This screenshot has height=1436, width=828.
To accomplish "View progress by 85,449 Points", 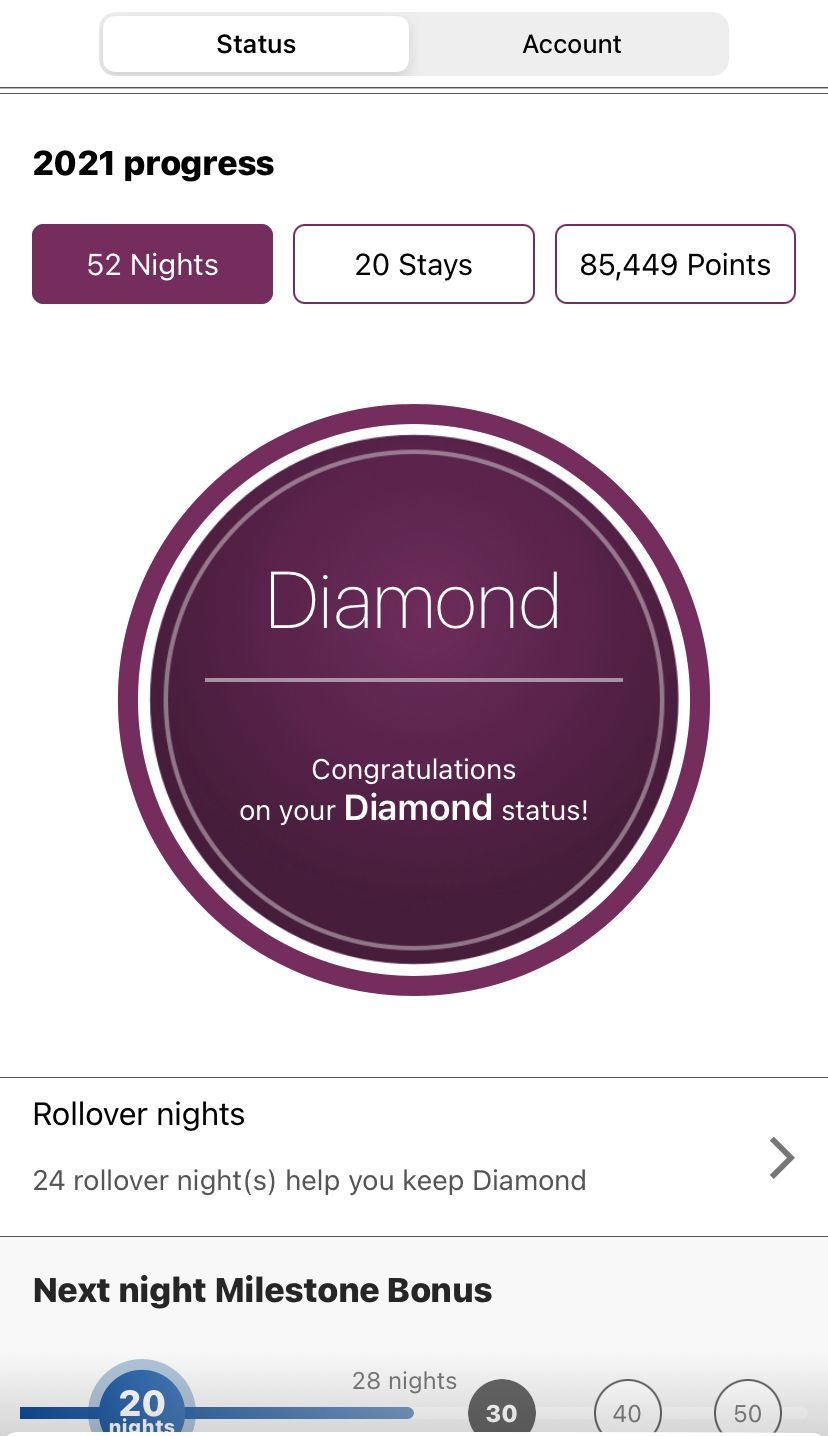I will [x=675, y=264].
